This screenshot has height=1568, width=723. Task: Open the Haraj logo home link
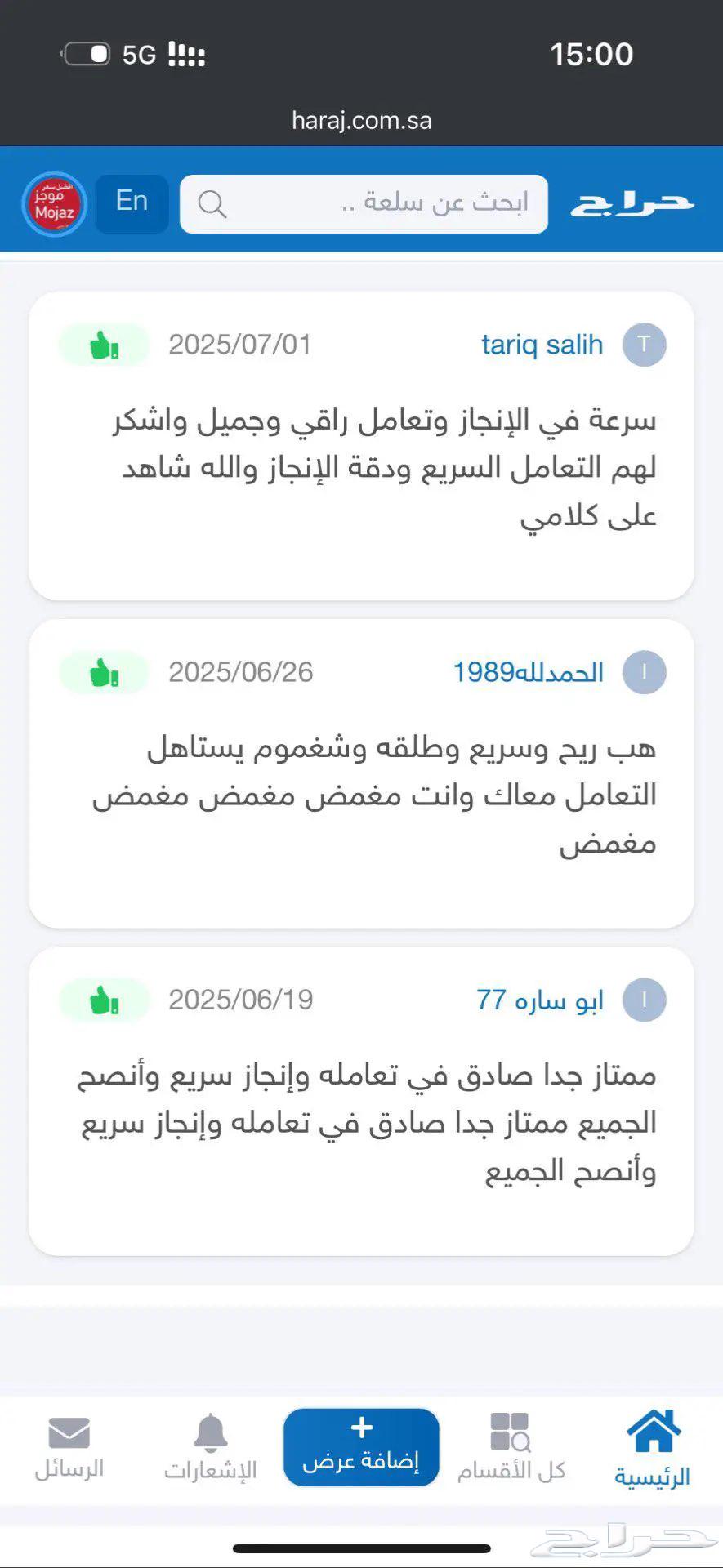[632, 203]
